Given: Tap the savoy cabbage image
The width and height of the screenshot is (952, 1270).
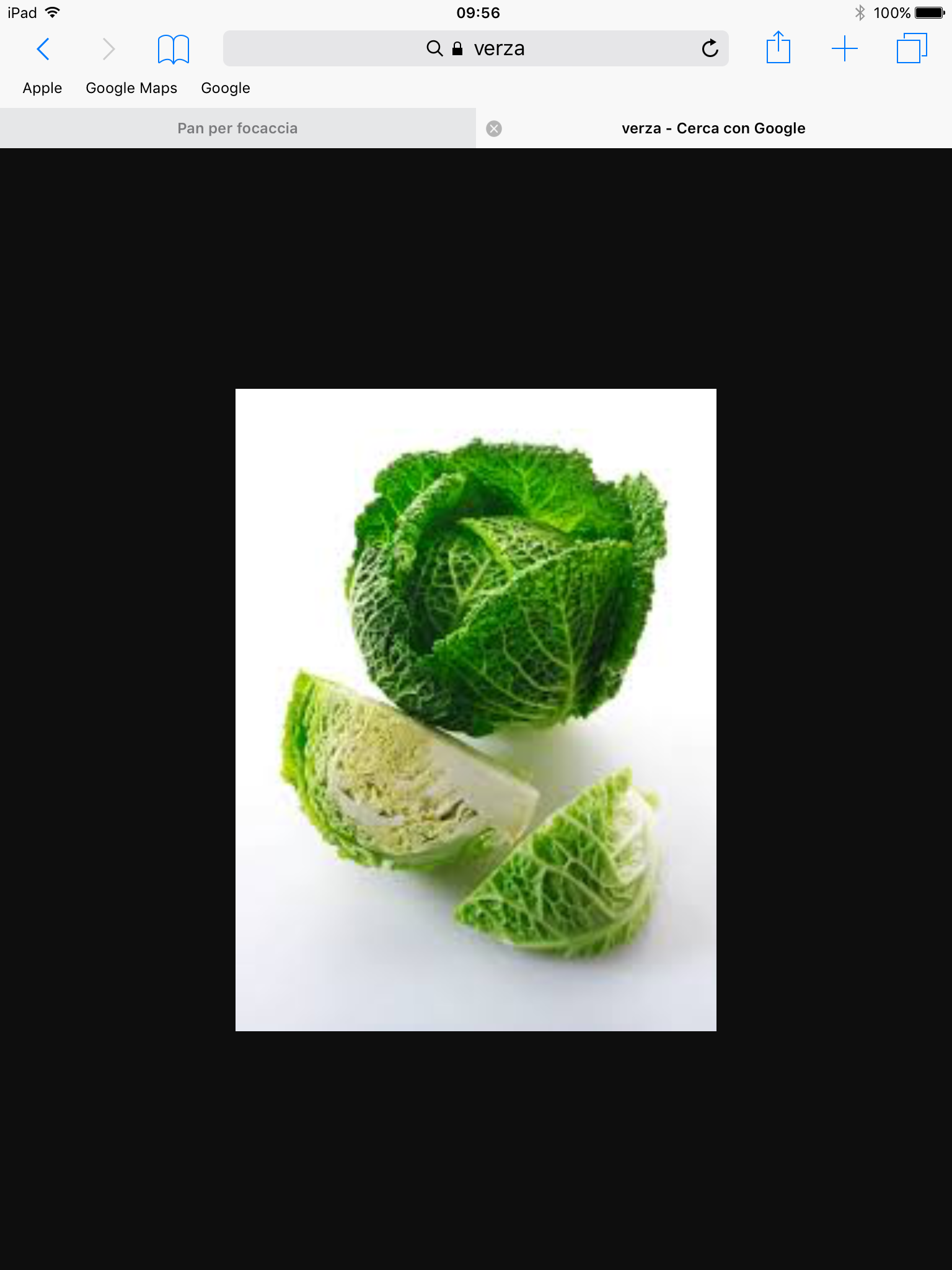Looking at the screenshot, I should (476, 709).
